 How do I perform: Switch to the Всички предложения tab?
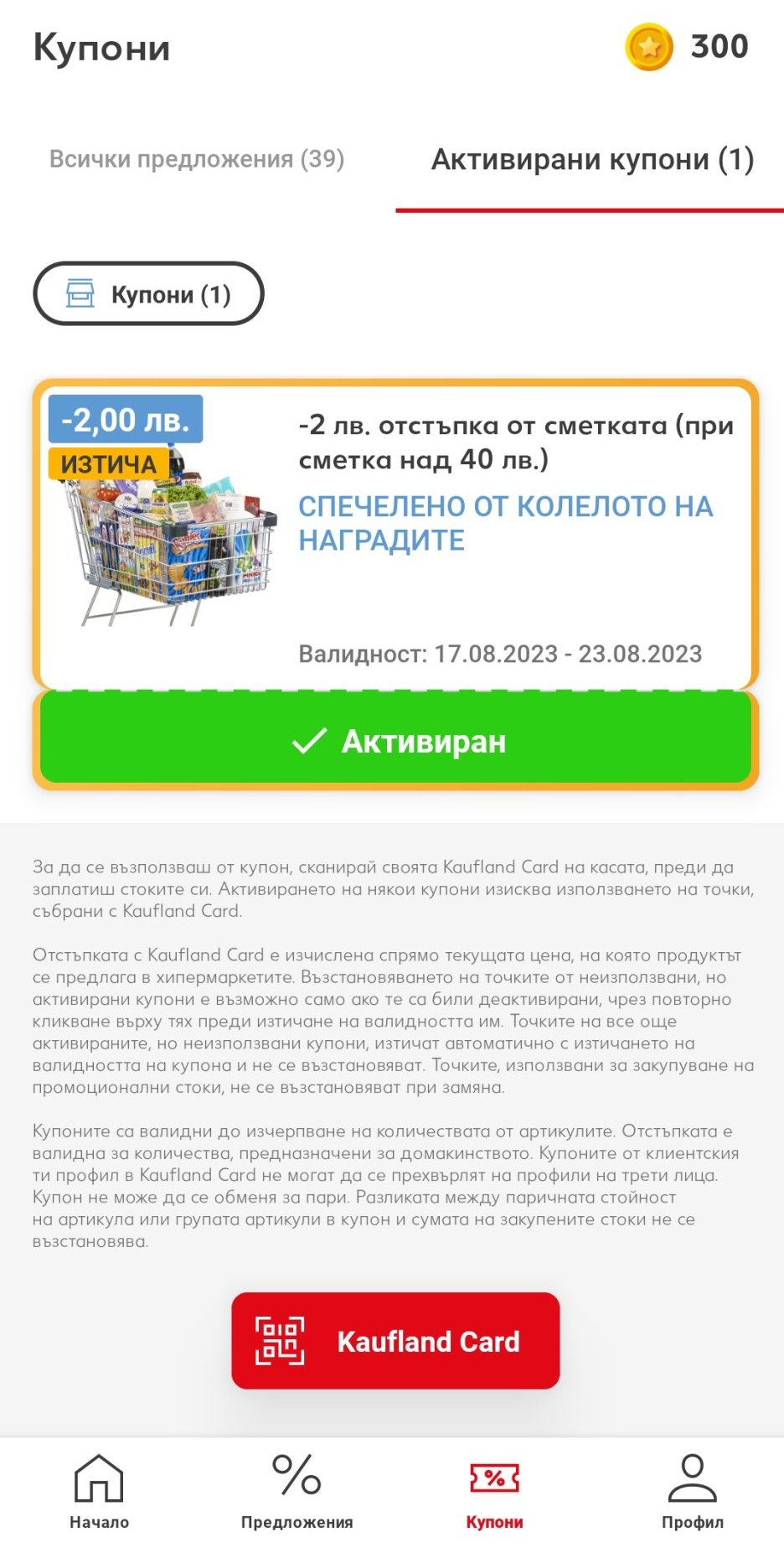[197, 159]
